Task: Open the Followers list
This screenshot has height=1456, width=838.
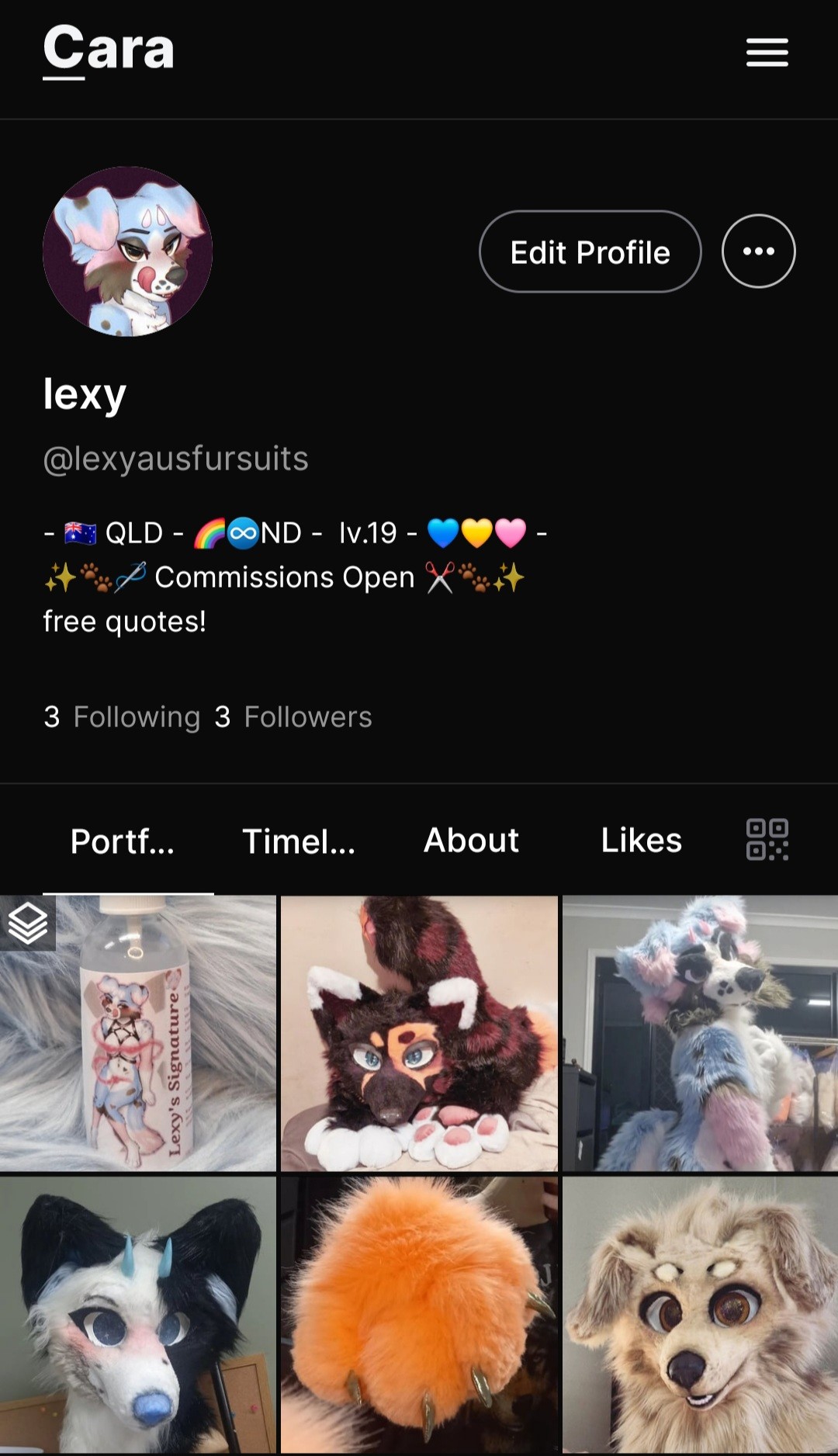Action: tap(293, 717)
